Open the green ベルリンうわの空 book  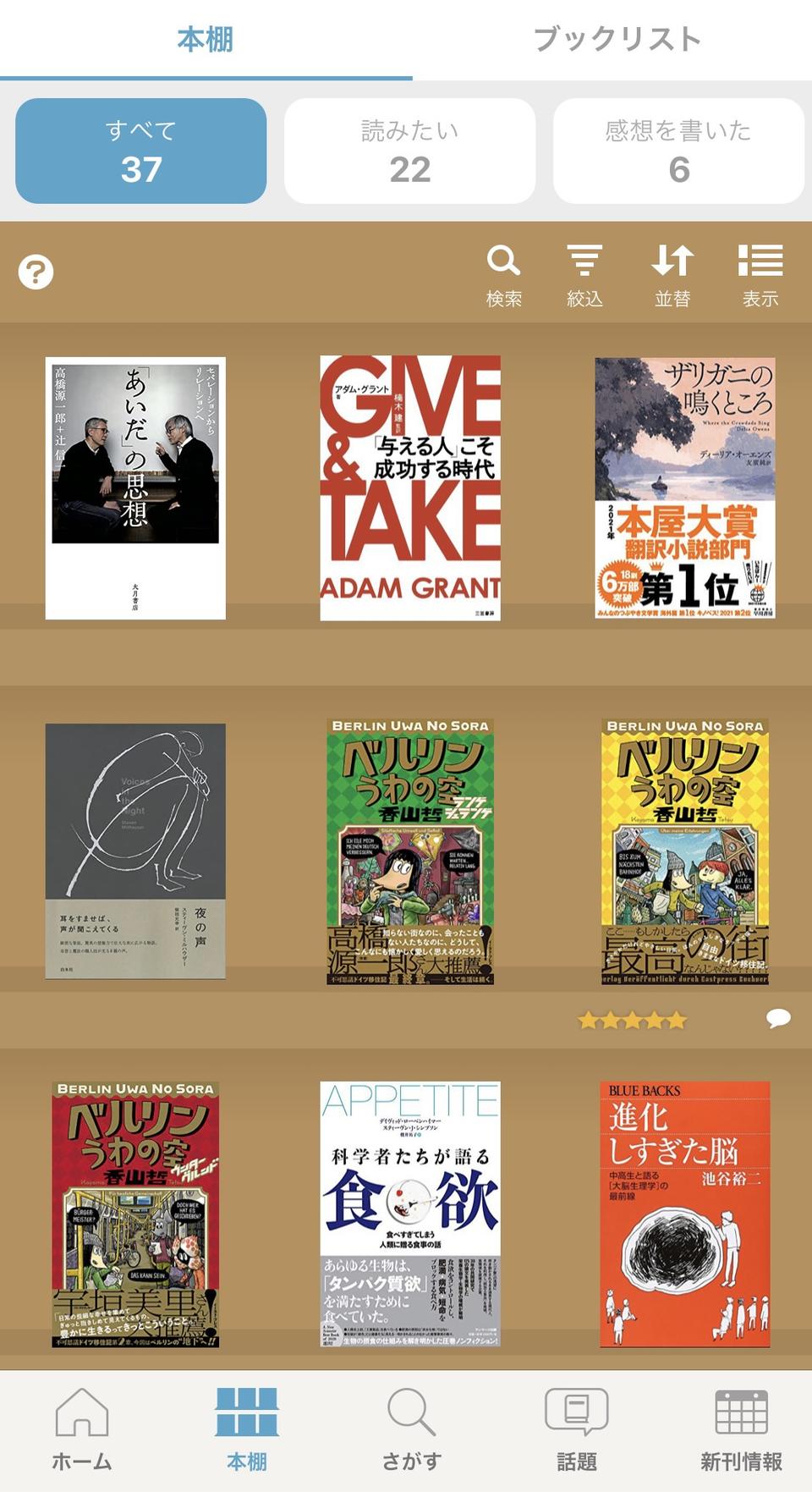(x=410, y=851)
